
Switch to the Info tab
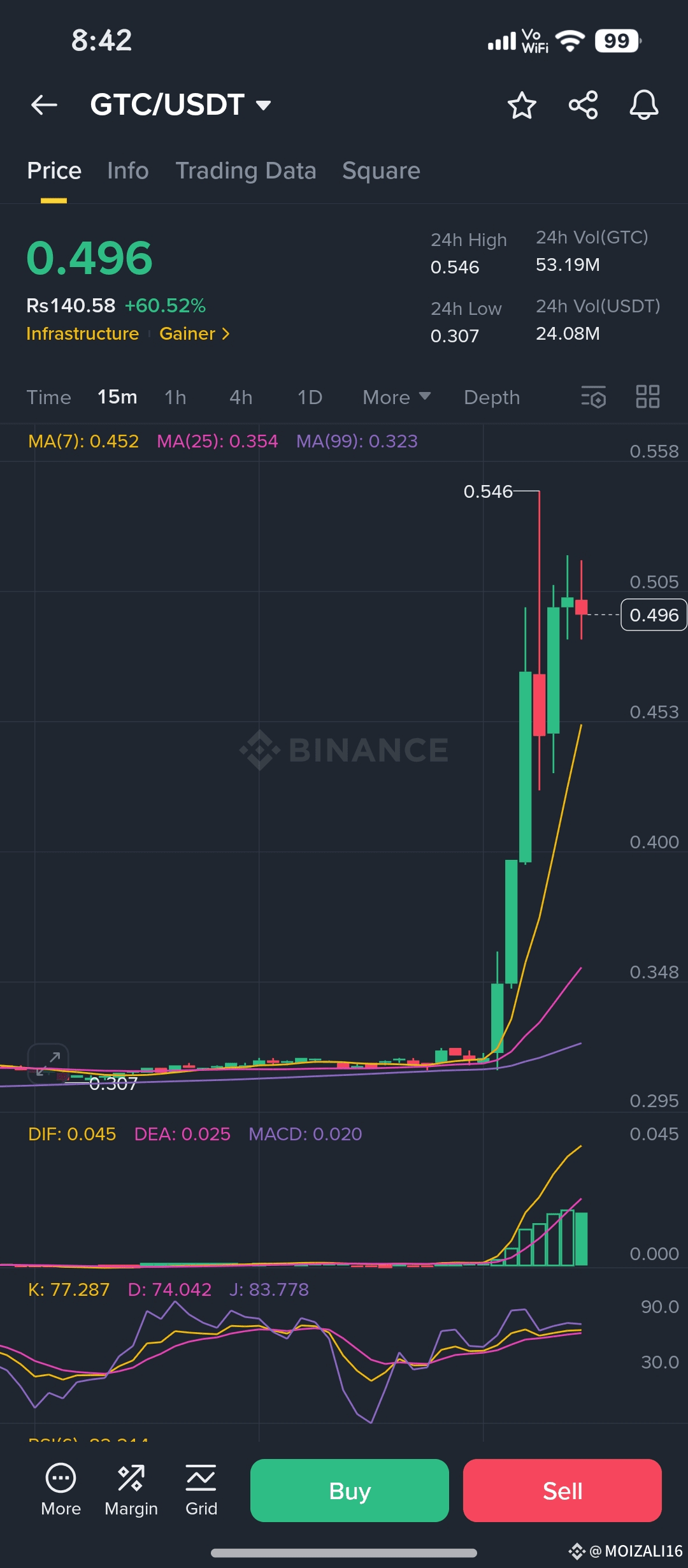128,171
